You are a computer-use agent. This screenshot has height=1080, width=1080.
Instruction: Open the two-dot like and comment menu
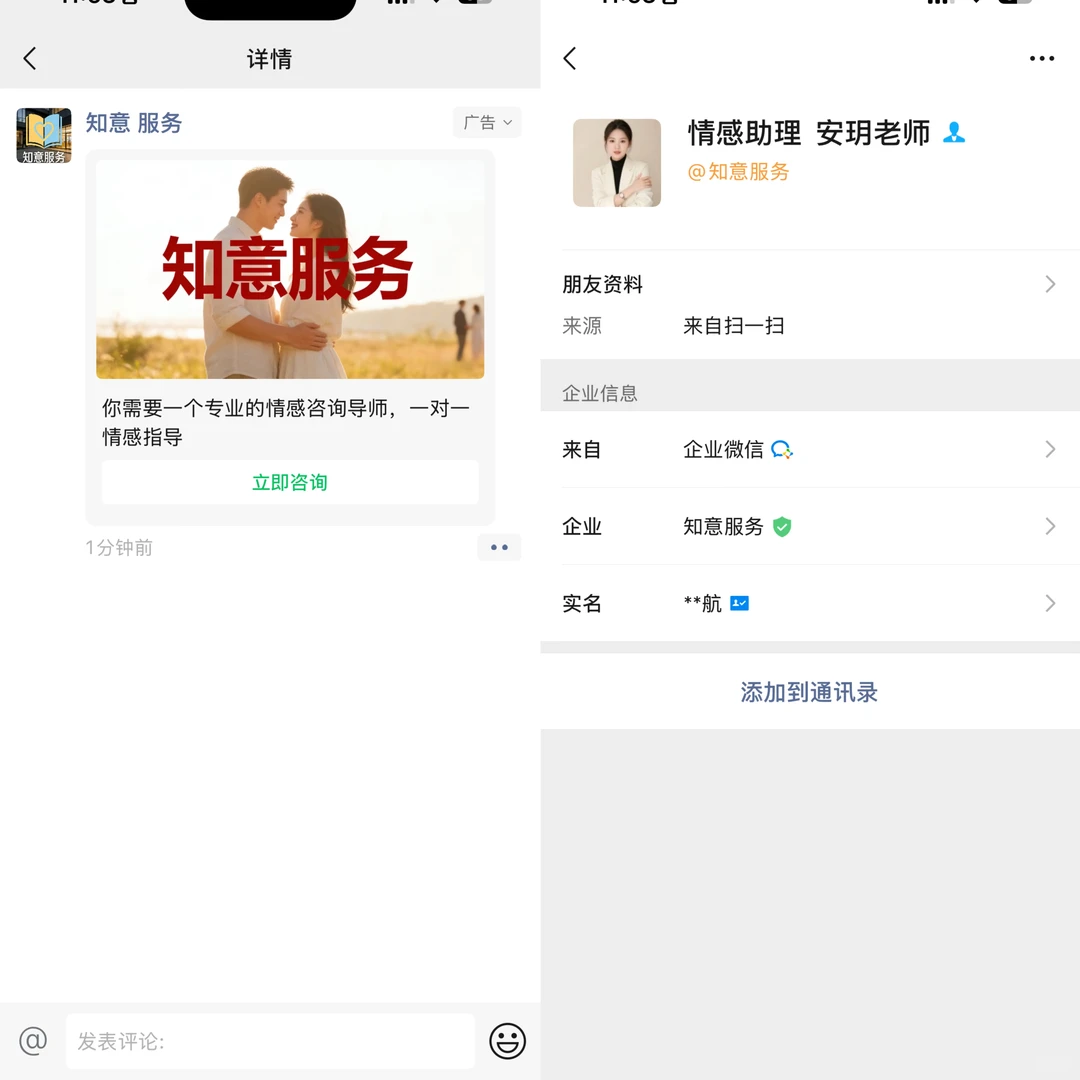499,547
